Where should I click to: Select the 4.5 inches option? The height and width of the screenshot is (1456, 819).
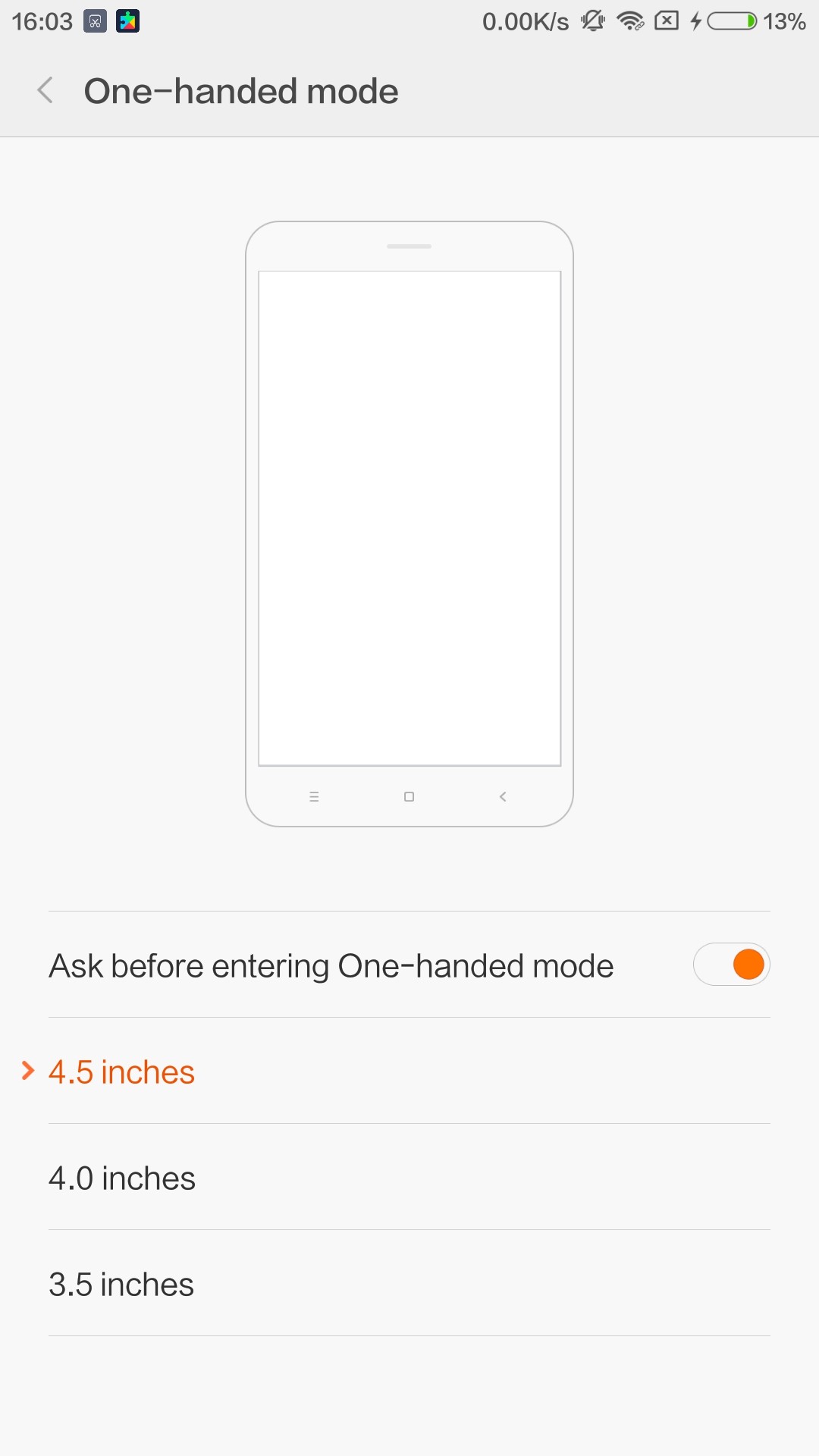tap(121, 1072)
